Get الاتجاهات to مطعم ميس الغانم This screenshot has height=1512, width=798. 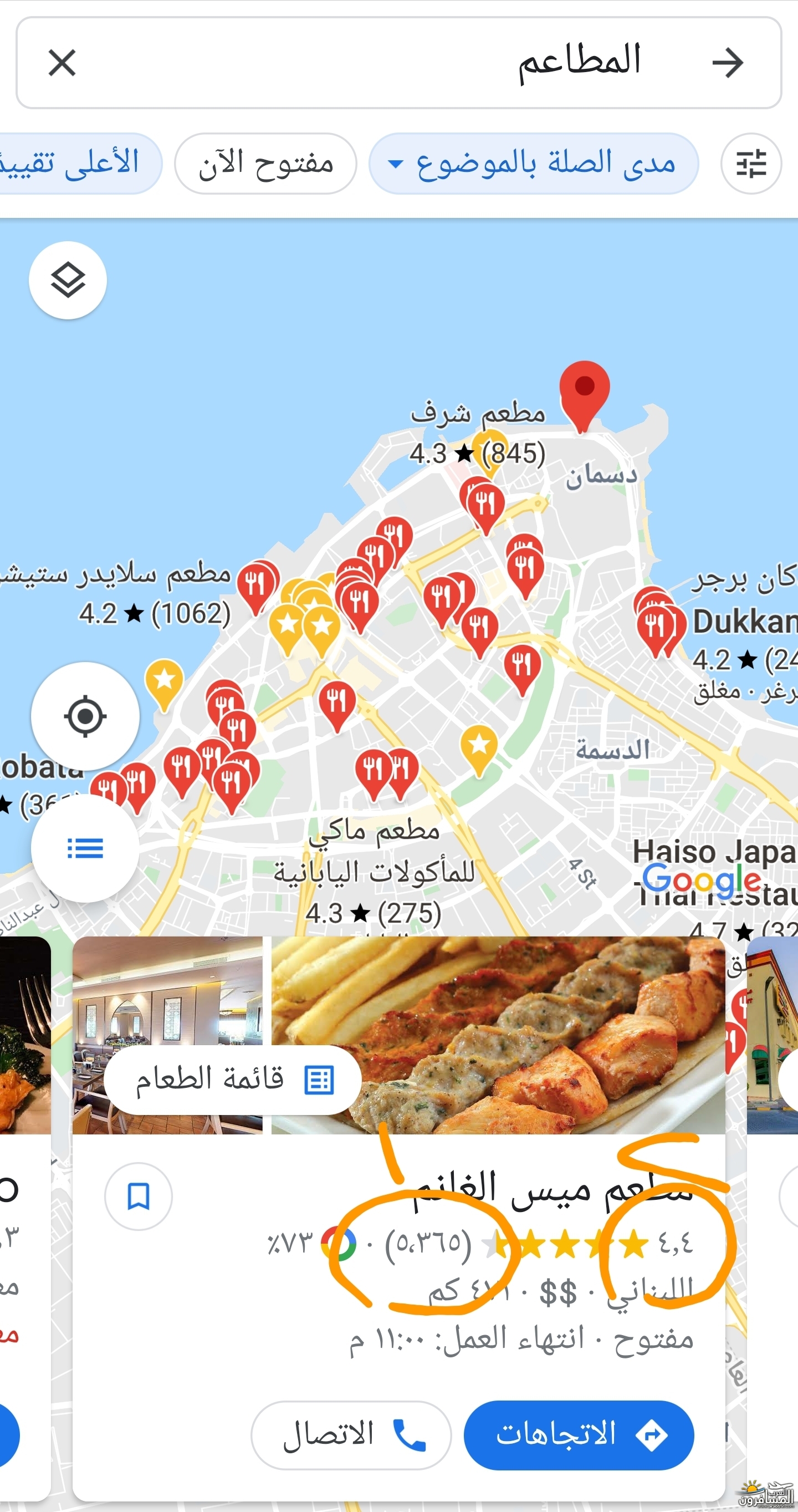pos(579,1435)
